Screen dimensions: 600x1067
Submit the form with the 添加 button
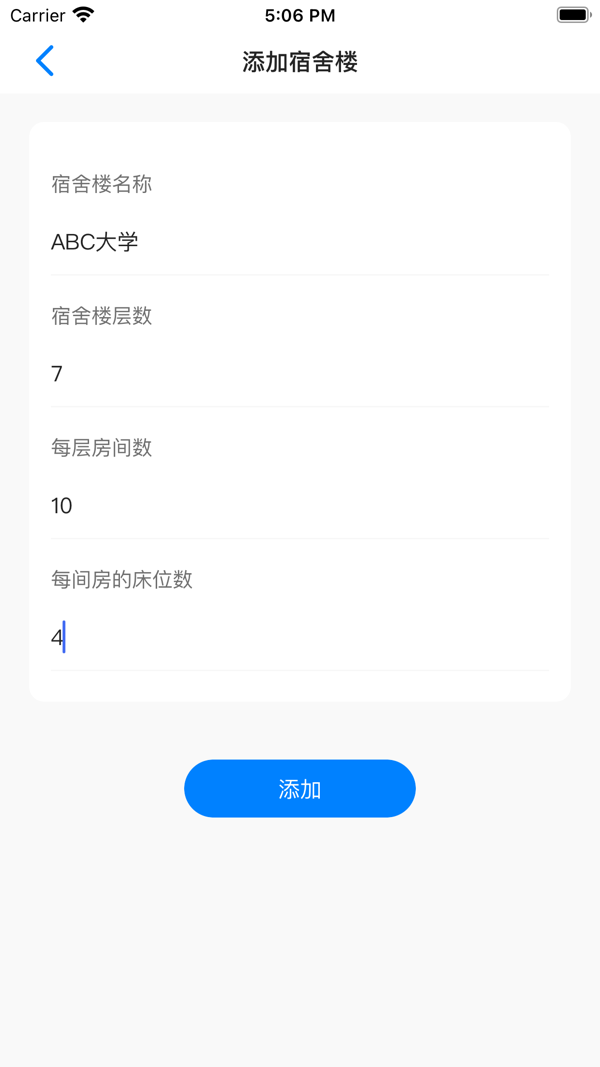tap(299, 789)
